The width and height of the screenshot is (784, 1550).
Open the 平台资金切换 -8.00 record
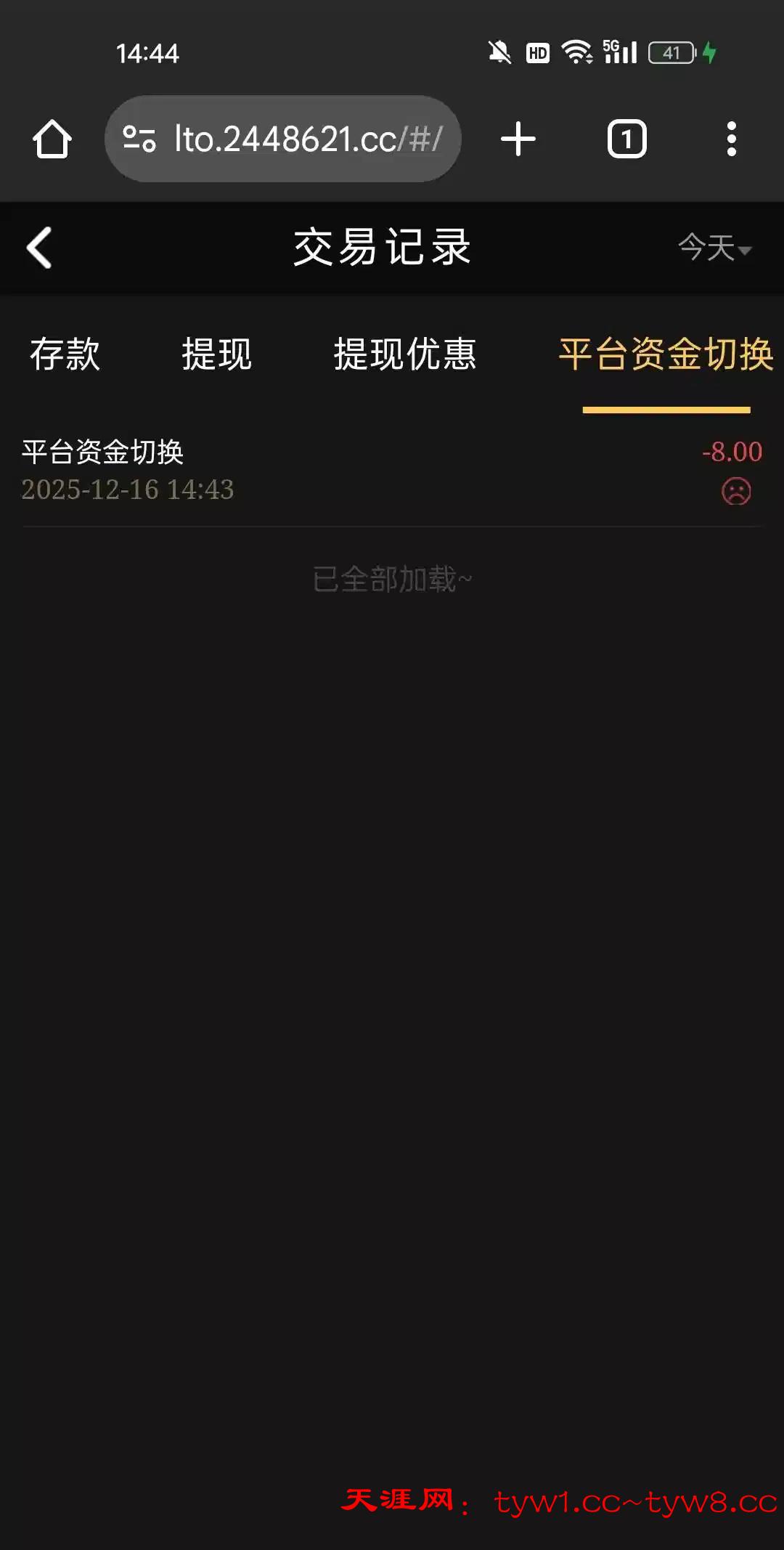coord(392,471)
